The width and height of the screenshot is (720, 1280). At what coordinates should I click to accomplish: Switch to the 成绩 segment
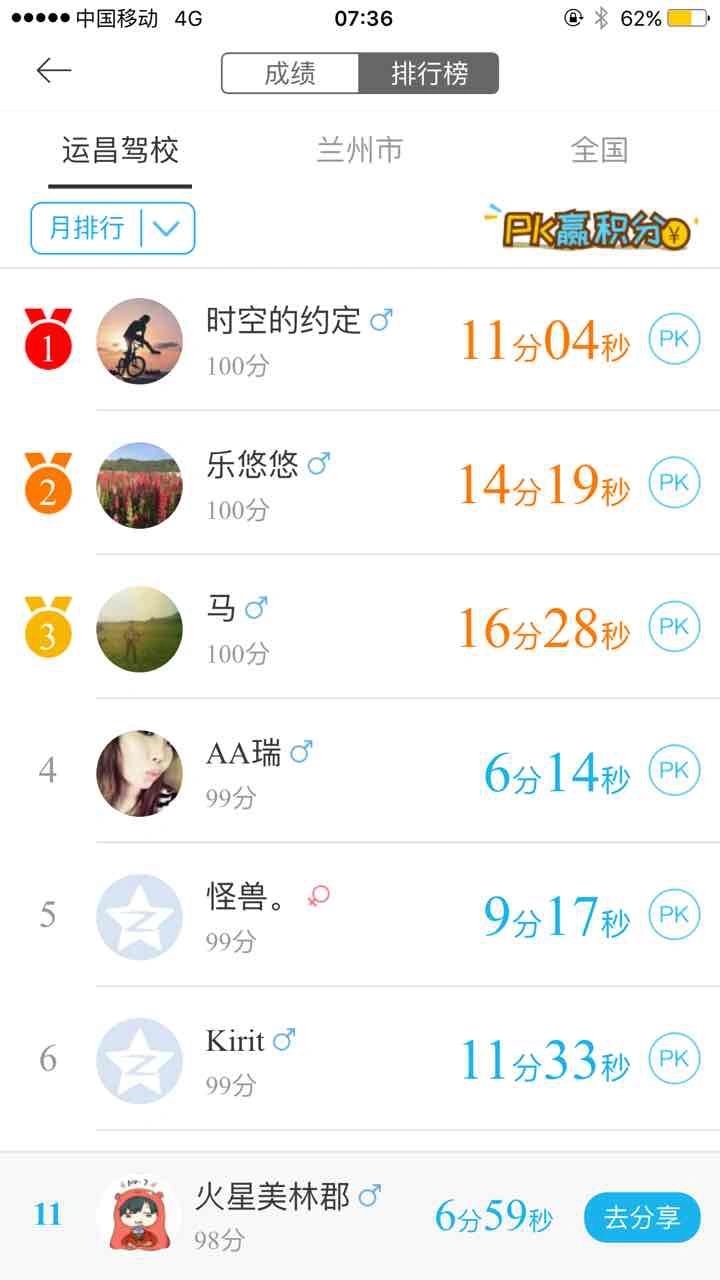pyautogui.click(x=290, y=74)
